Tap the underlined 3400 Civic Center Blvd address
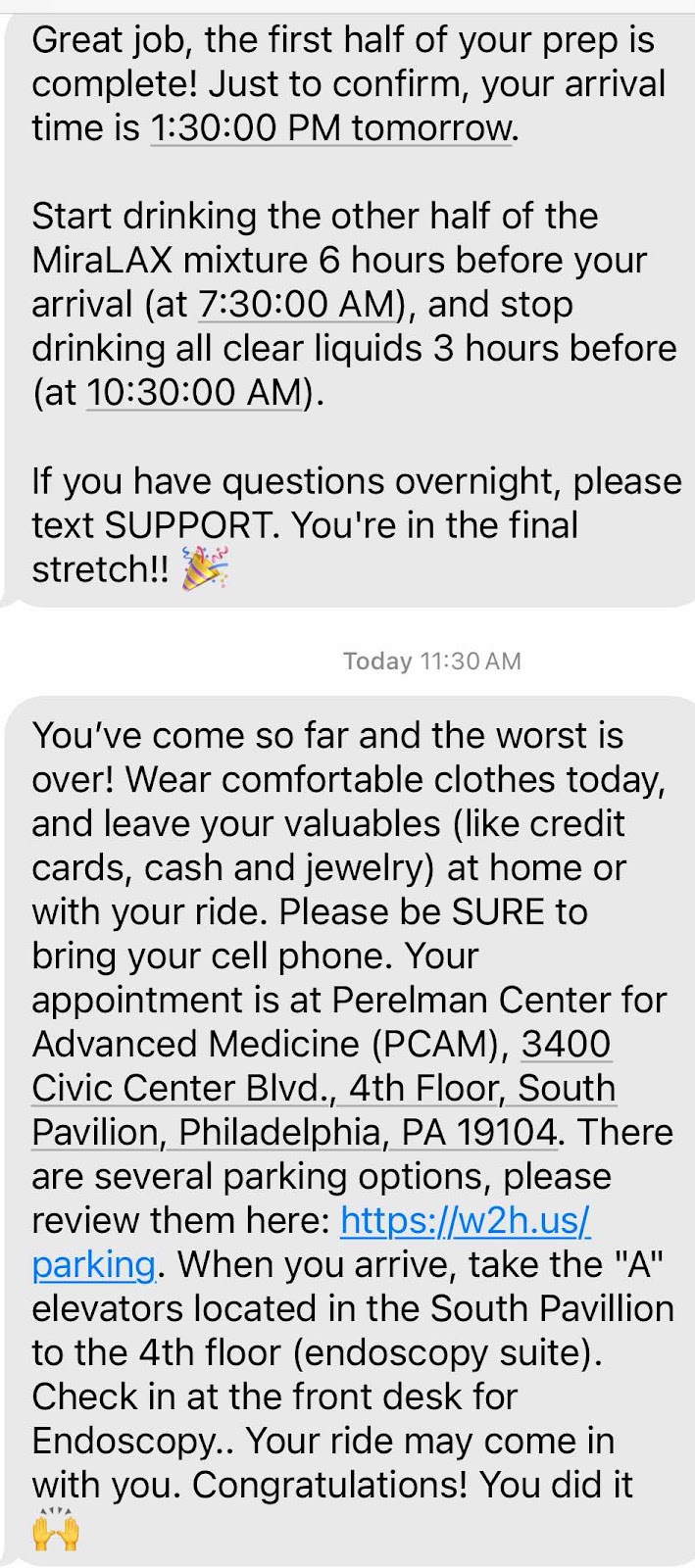The image size is (695, 1568). (323, 1089)
